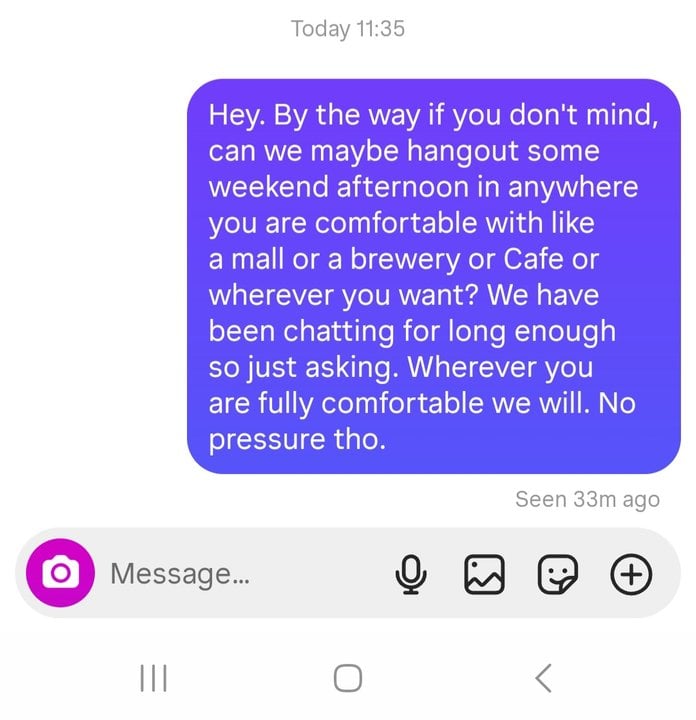This screenshot has width=696, height=720.
Task: Open the photo gallery picker
Action: coord(484,574)
